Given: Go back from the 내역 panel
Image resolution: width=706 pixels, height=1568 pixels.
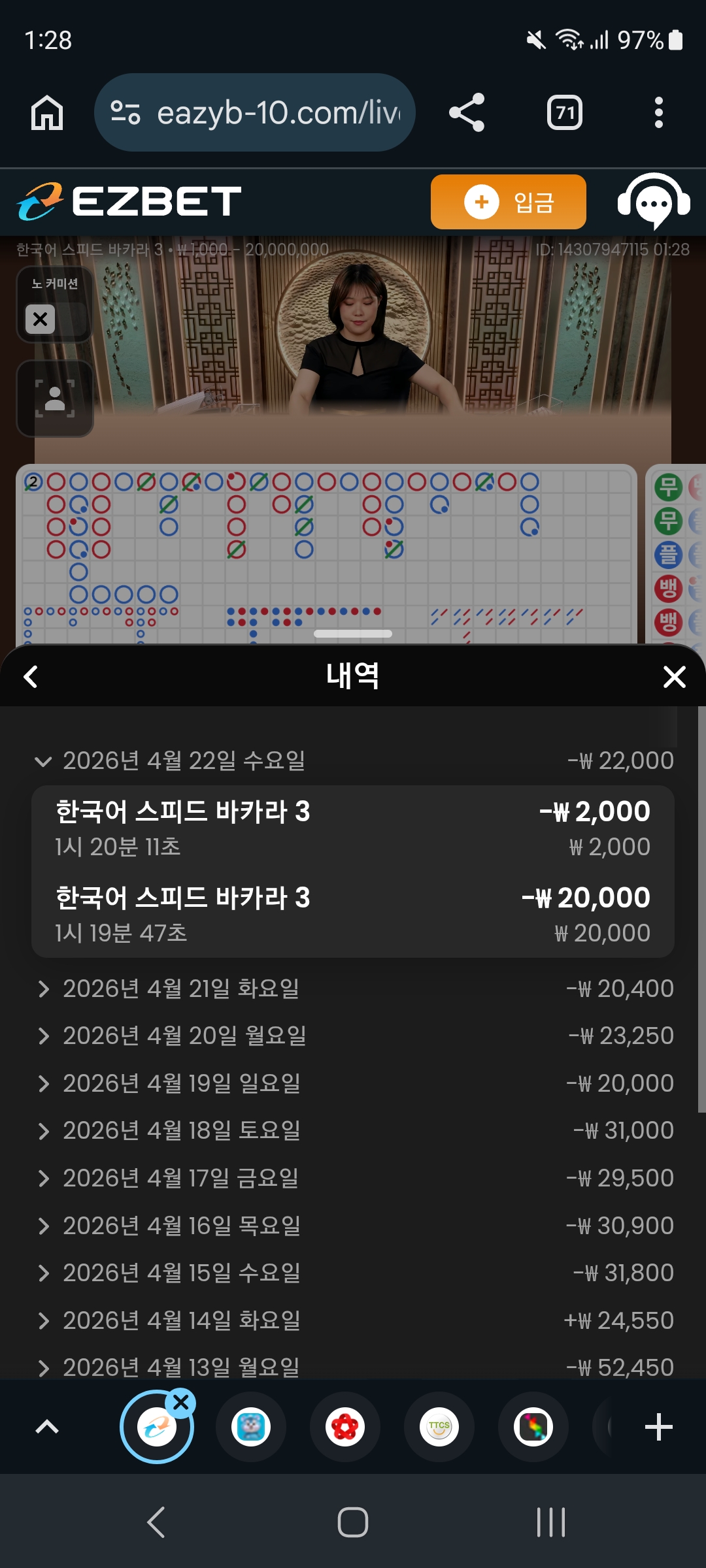Looking at the screenshot, I should click(x=31, y=676).
